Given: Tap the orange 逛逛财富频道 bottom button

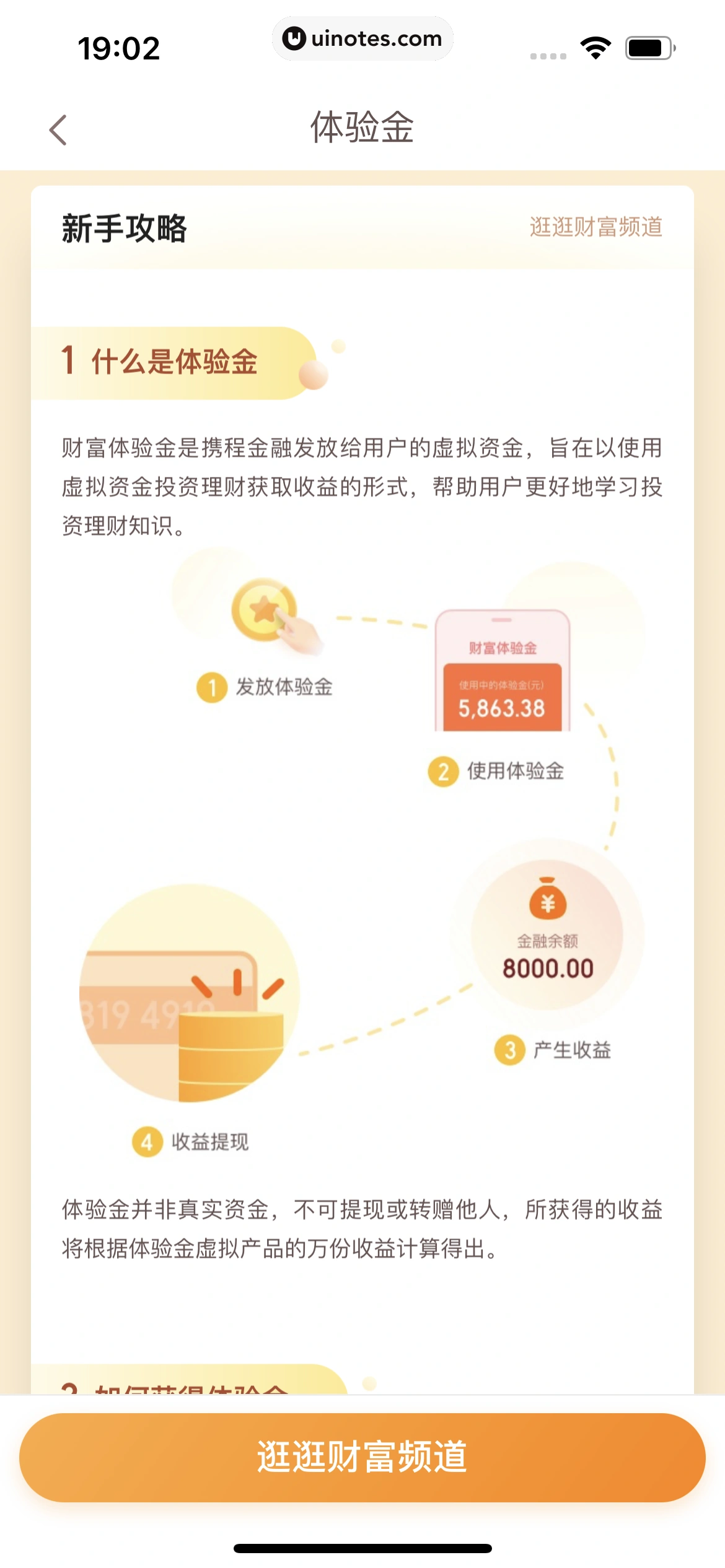Looking at the screenshot, I should tap(362, 1457).
